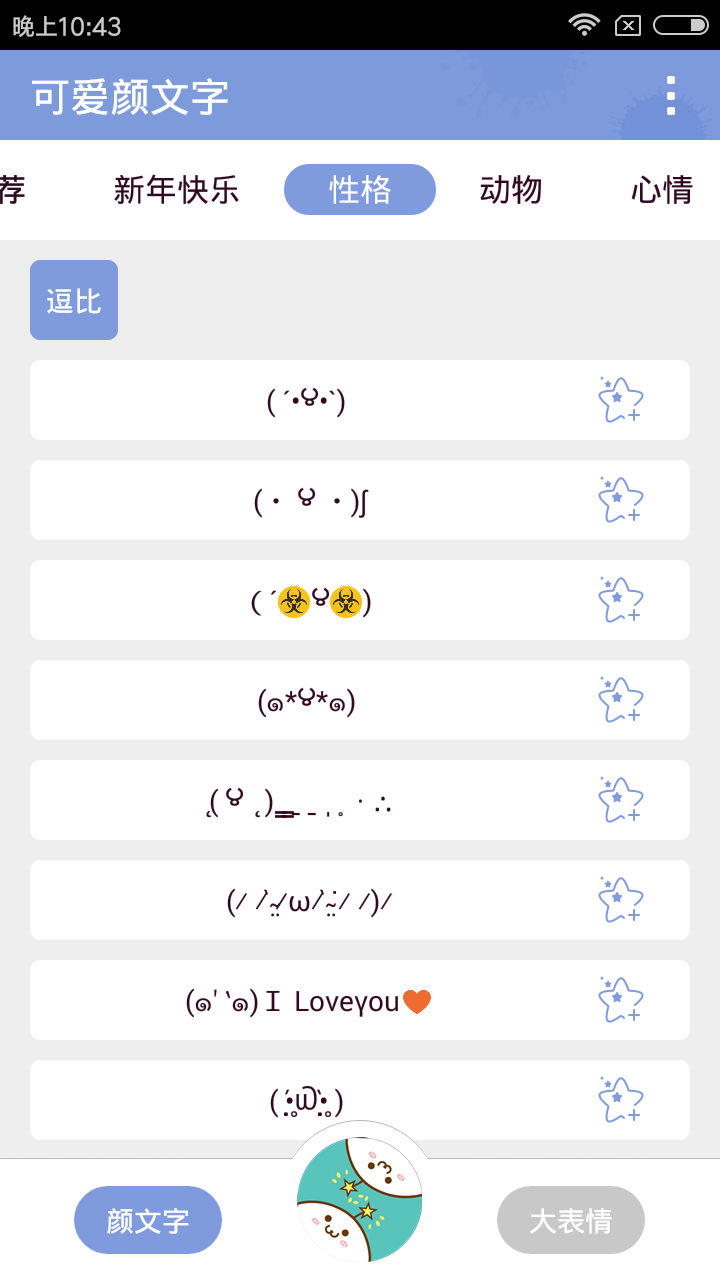The image size is (720, 1280).
Task: Select the 性格 tab
Action: [x=360, y=189]
